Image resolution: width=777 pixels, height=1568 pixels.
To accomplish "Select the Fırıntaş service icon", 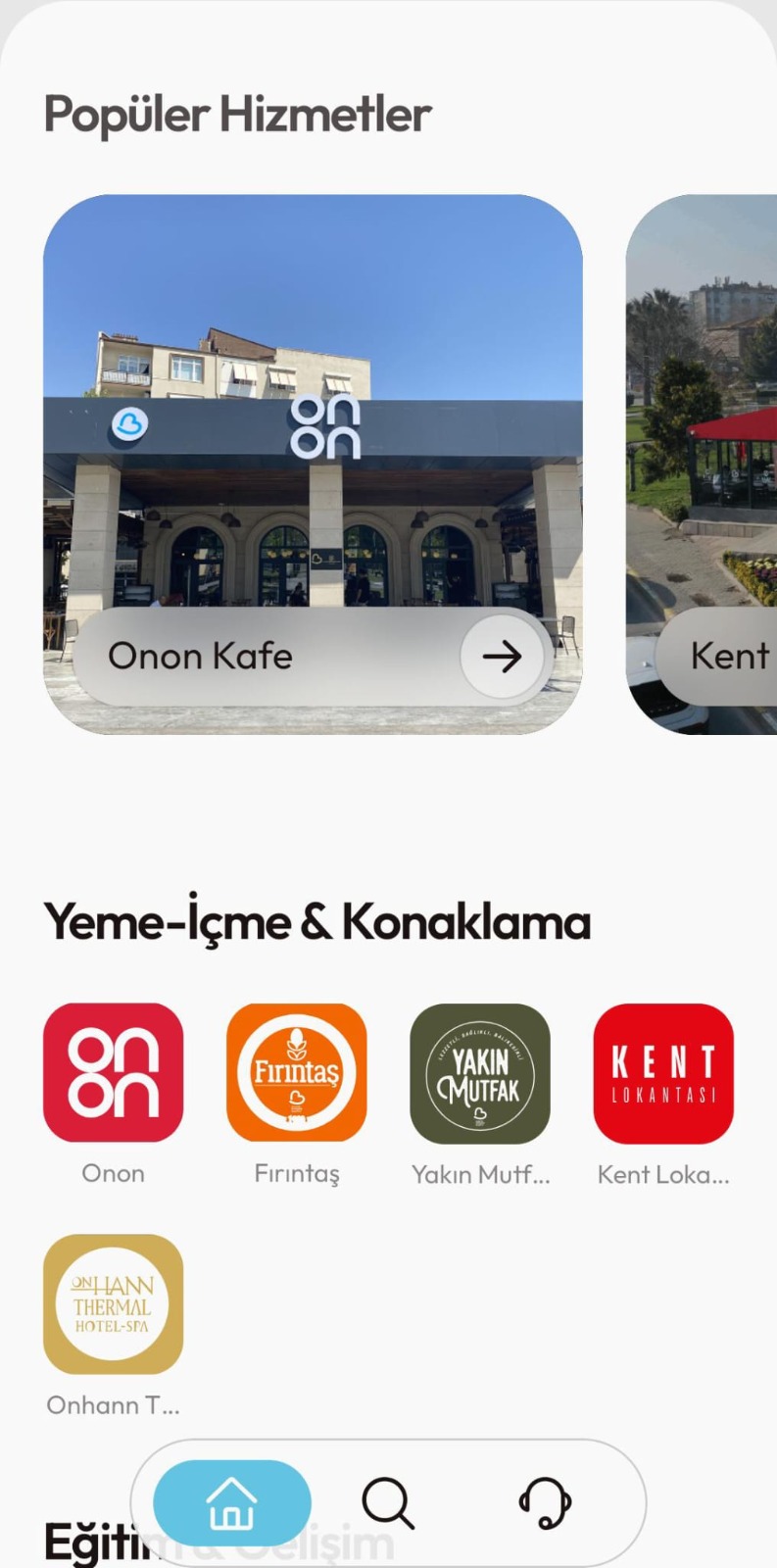I will pyautogui.click(x=296, y=1072).
